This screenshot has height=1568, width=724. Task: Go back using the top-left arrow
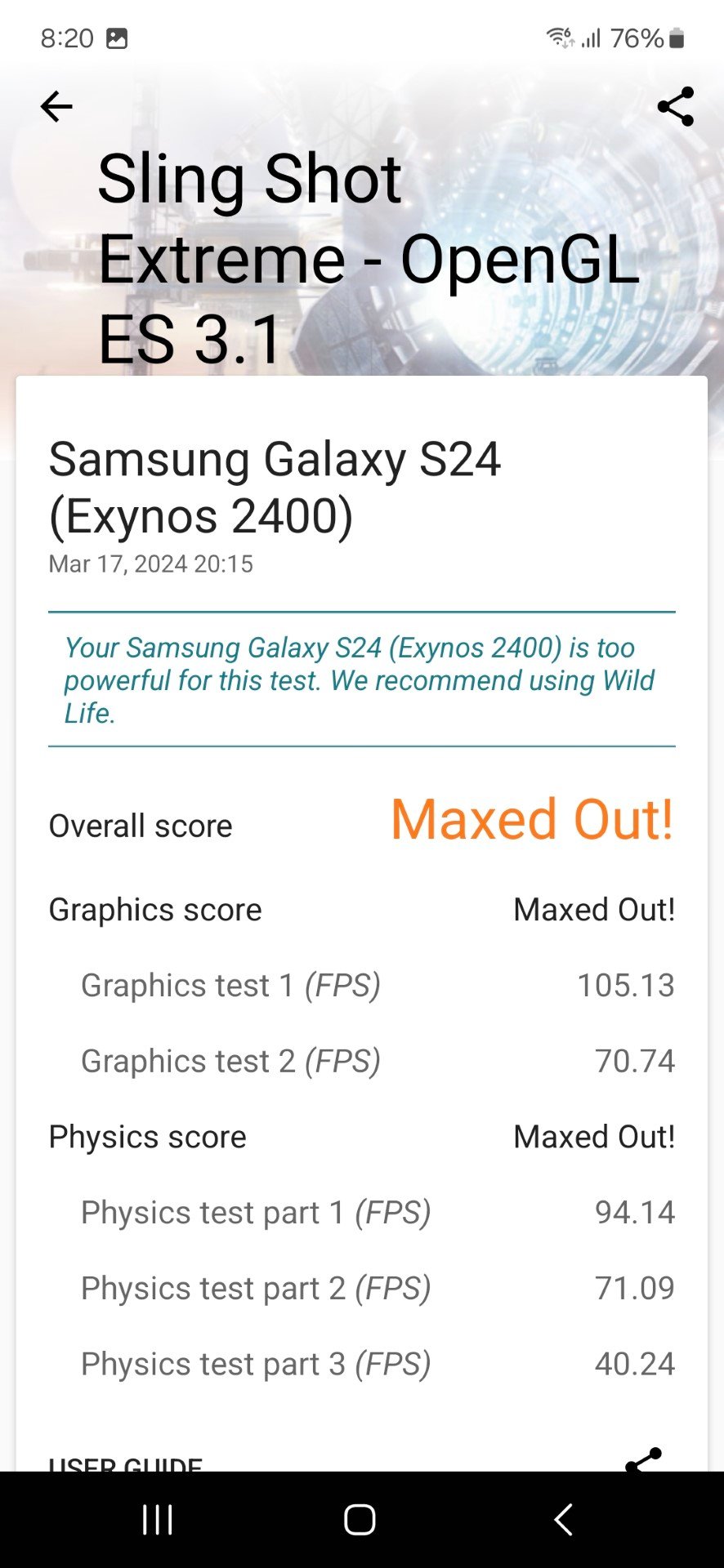point(56,107)
